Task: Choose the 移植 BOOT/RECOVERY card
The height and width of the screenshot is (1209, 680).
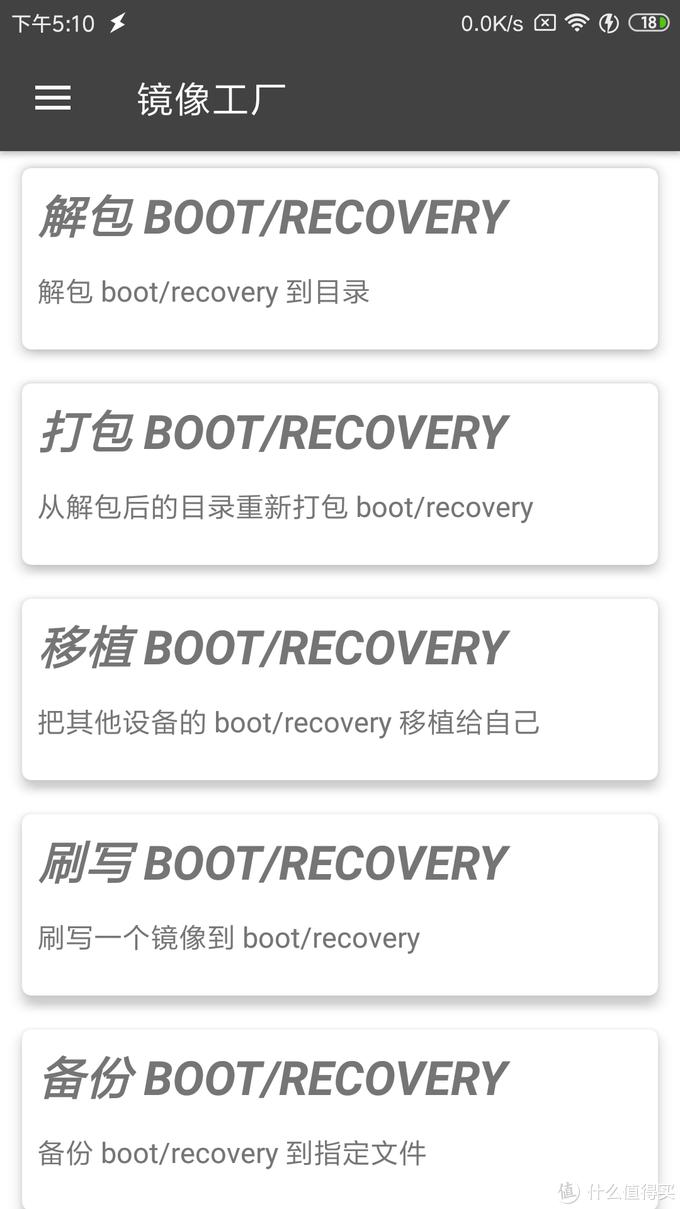Action: [340, 688]
